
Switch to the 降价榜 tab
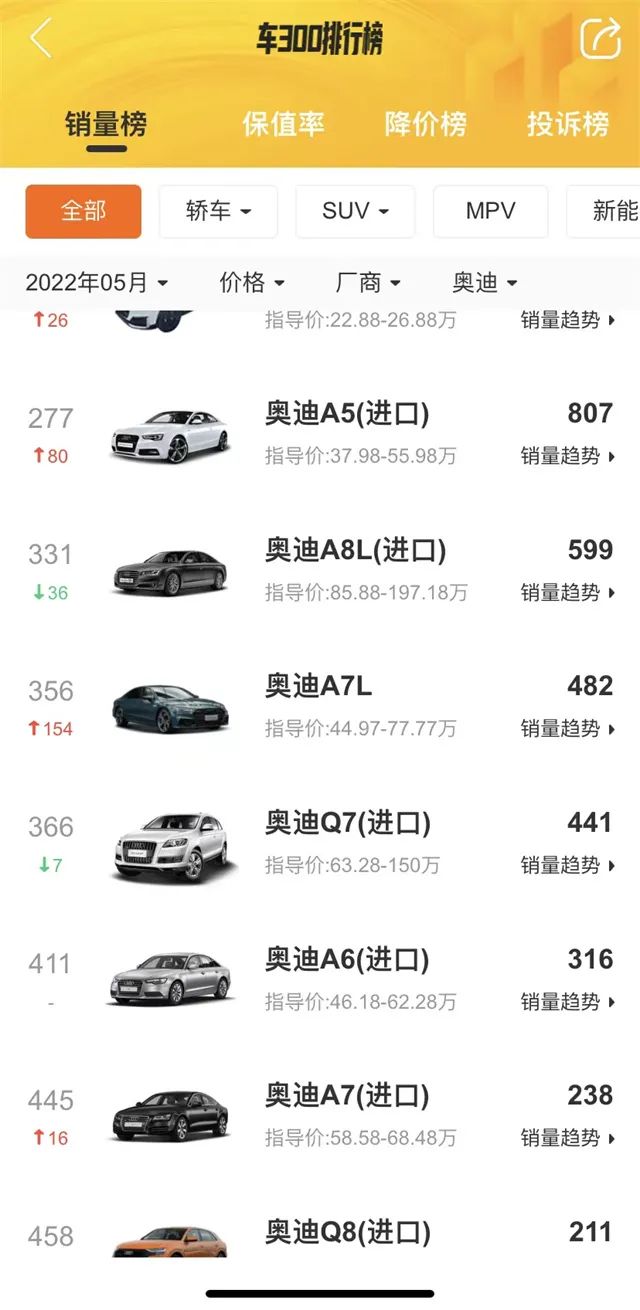[x=425, y=124]
